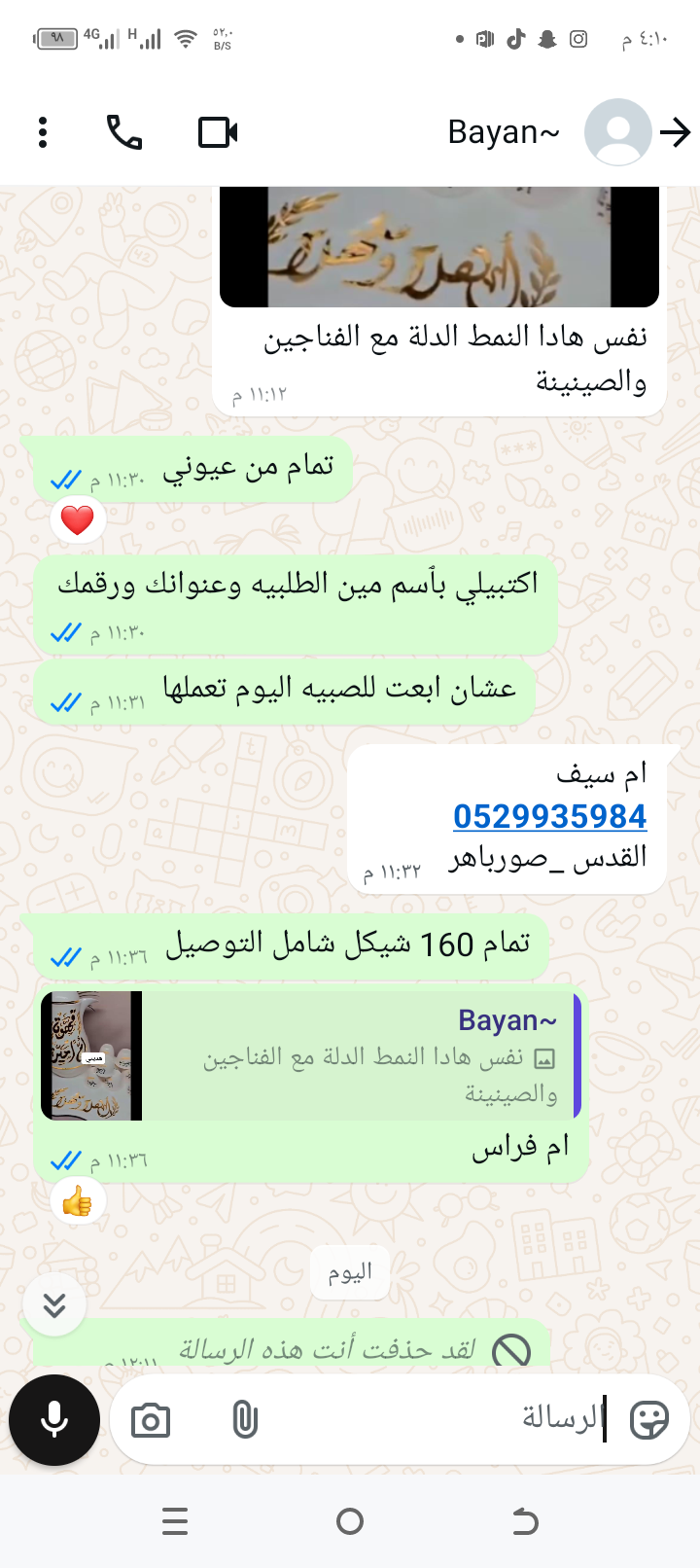Open the camera from message bar
This screenshot has height=1568, width=700.
point(150,1421)
